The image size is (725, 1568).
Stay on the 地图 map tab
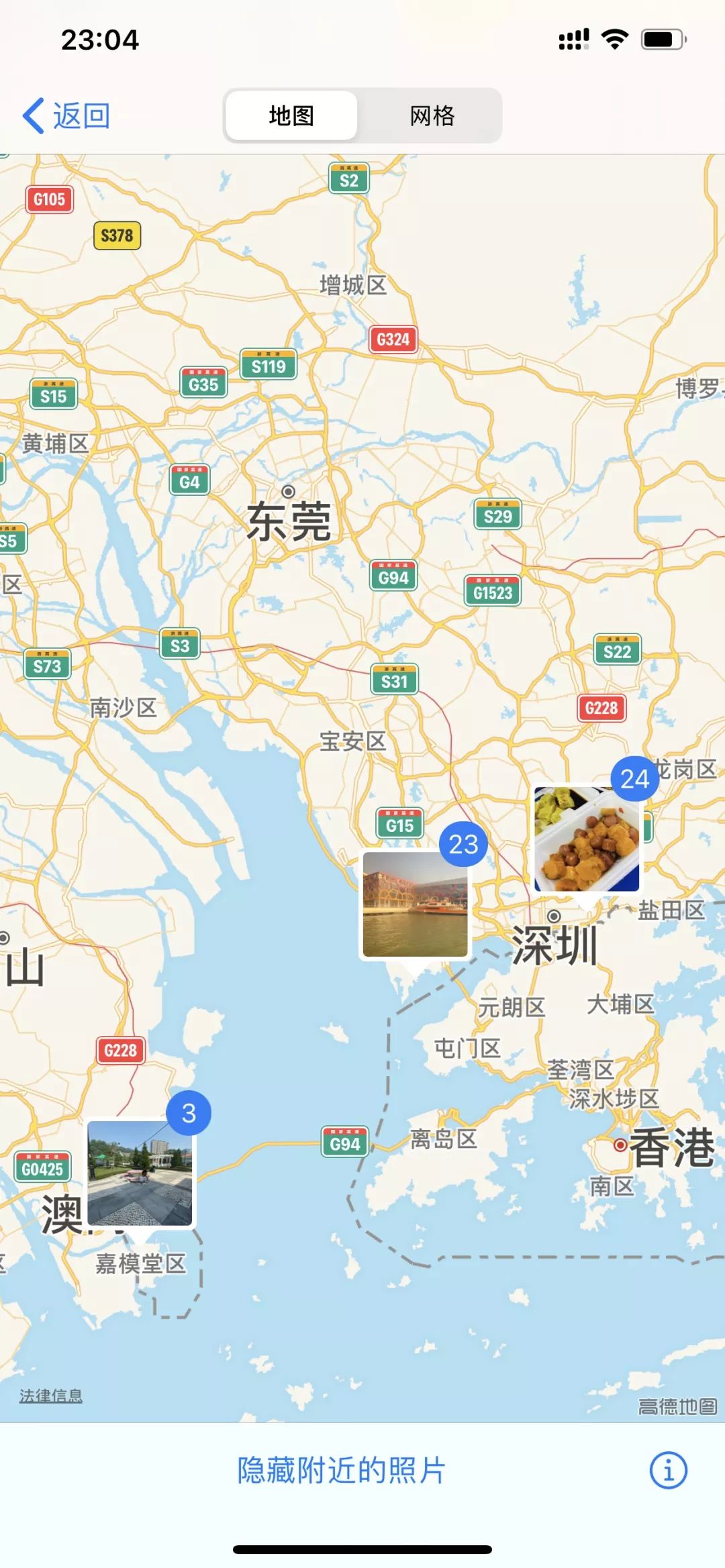(290, 115)
